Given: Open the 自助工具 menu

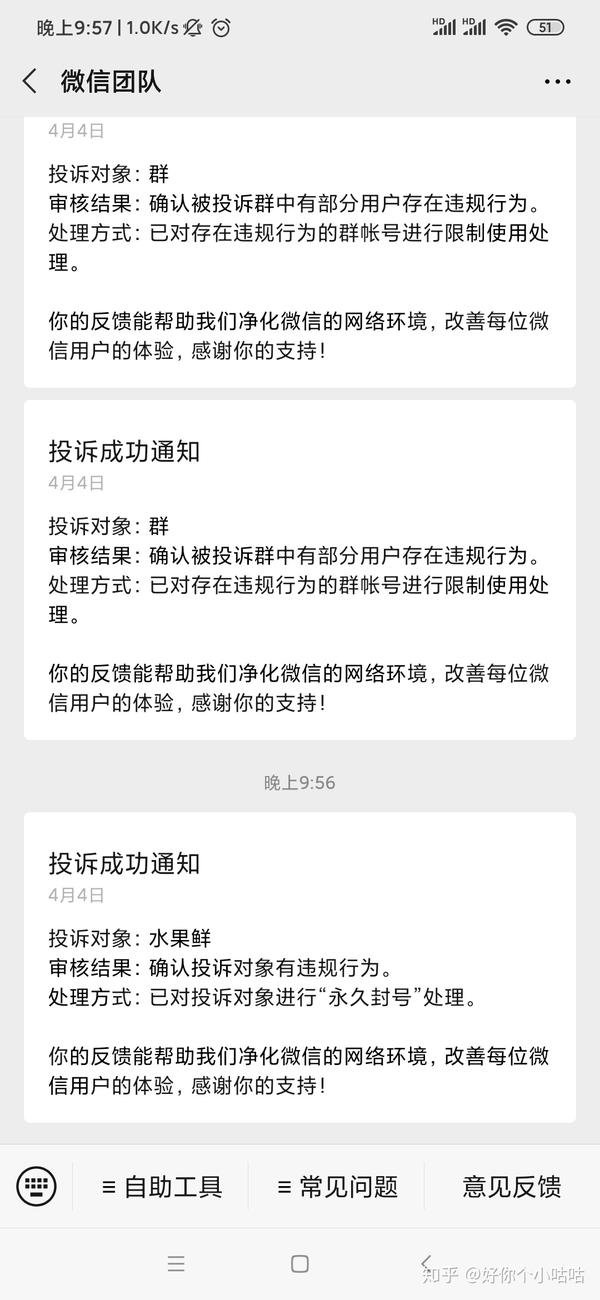Looking at the screenshot, I should [162, 1187].
